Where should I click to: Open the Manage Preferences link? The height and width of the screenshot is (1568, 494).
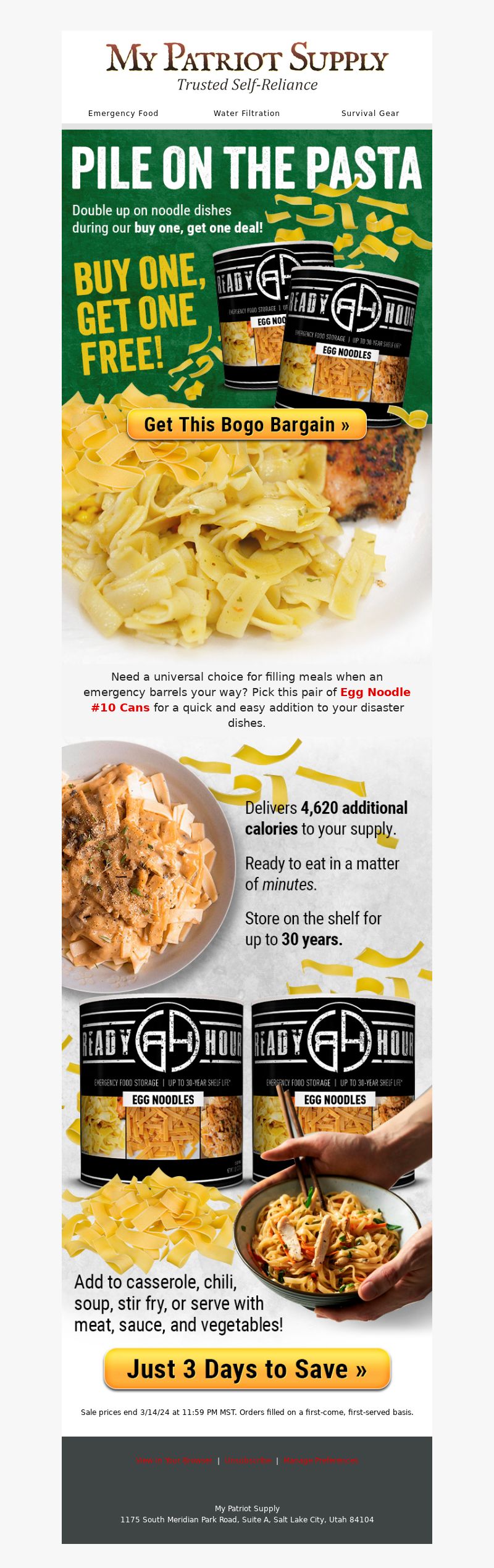pyautogui.click(x=320, y=1461)
